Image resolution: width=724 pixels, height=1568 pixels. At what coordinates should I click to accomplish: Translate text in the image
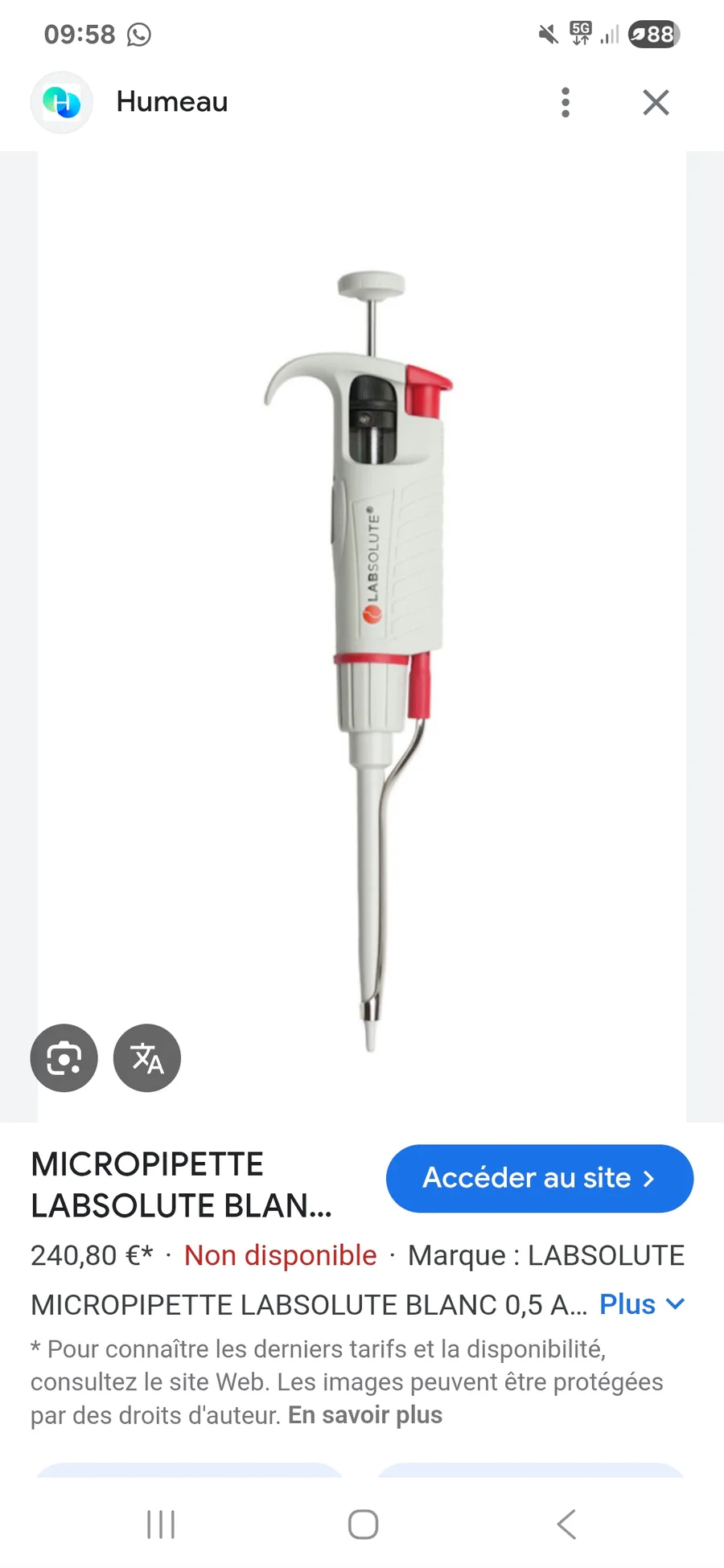point(147,1057)
